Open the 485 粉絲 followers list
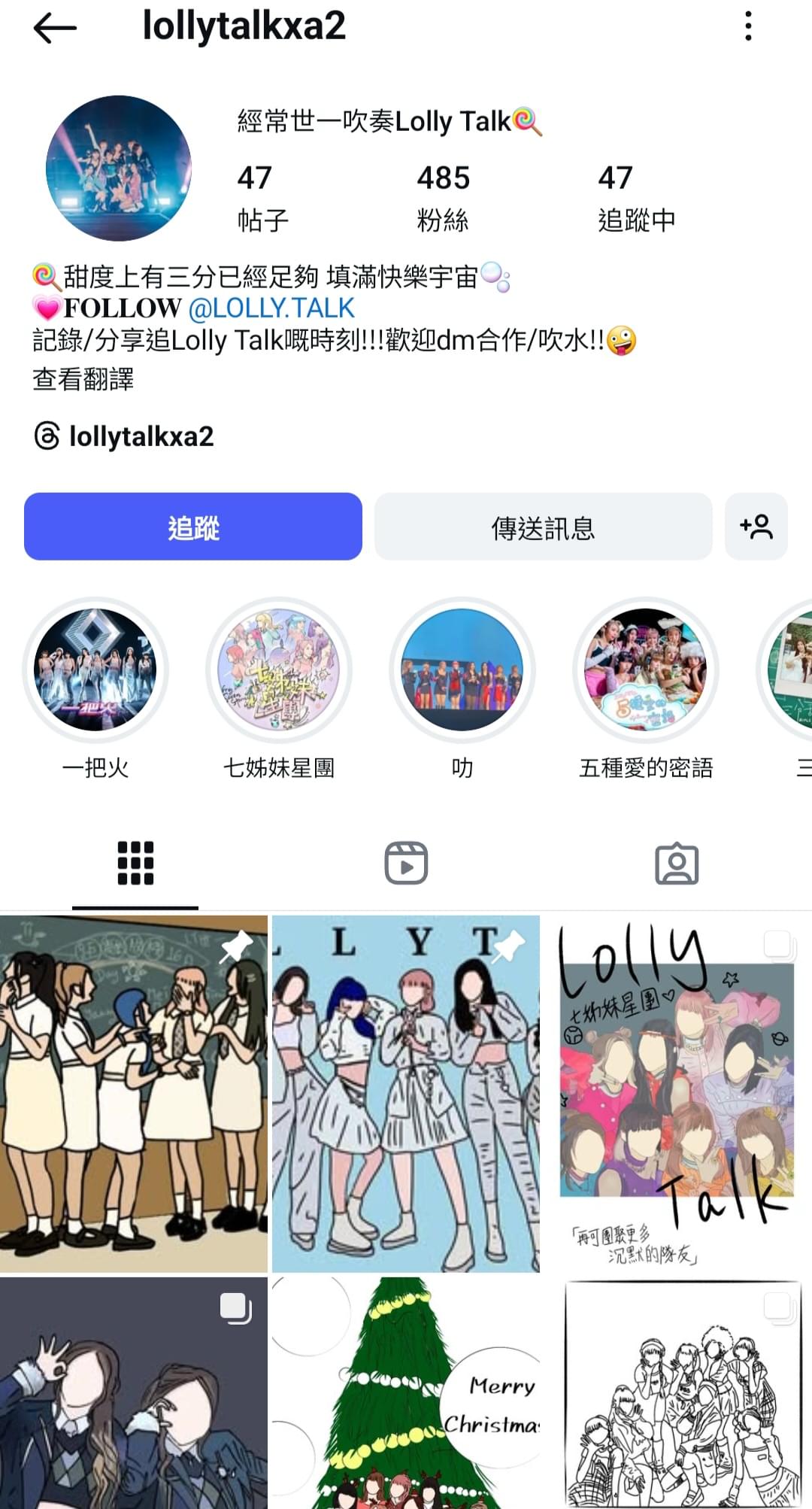 pos(444,197)
